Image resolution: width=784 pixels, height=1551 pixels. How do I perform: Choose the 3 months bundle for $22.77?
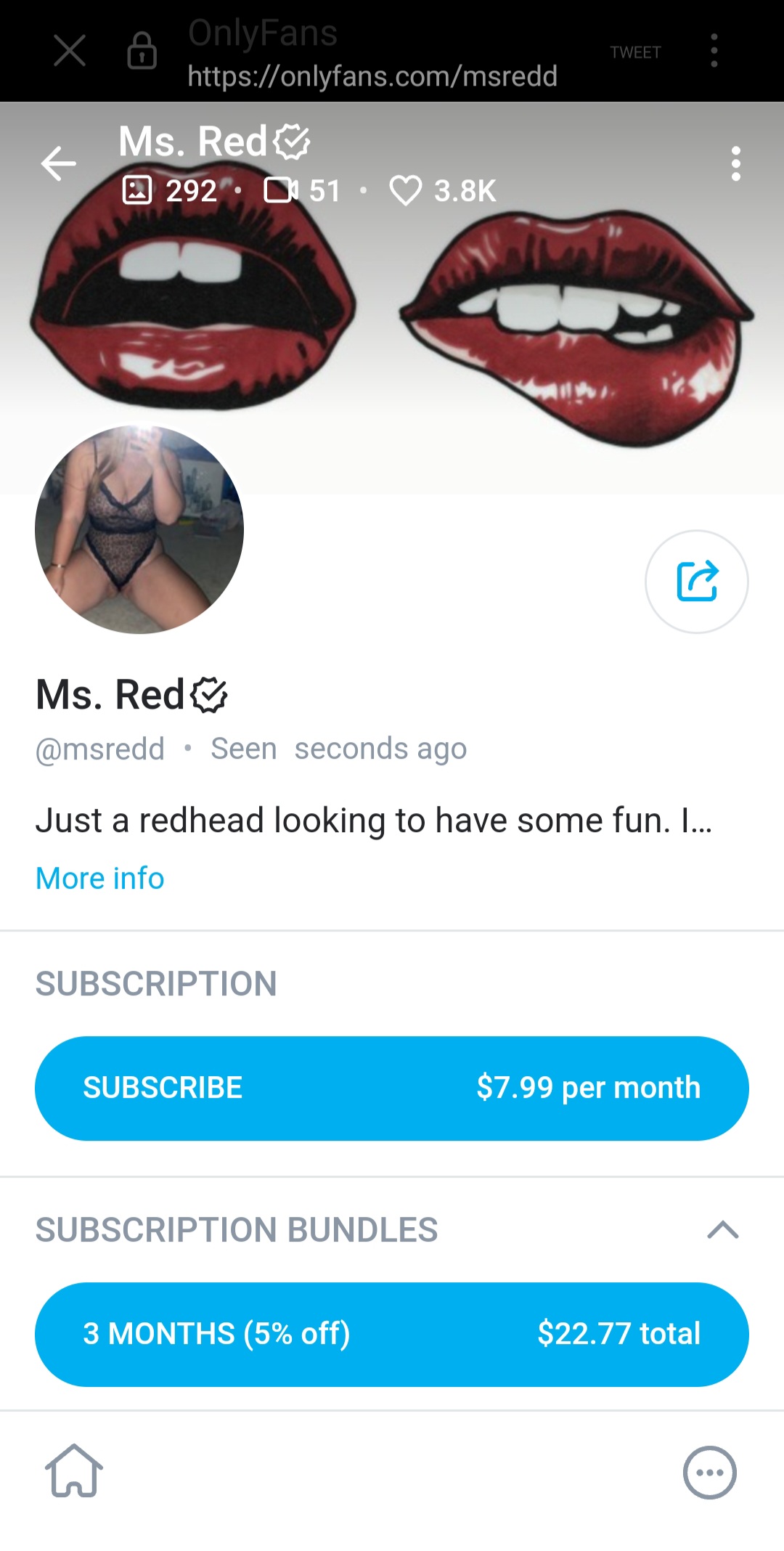point(392,1334)
